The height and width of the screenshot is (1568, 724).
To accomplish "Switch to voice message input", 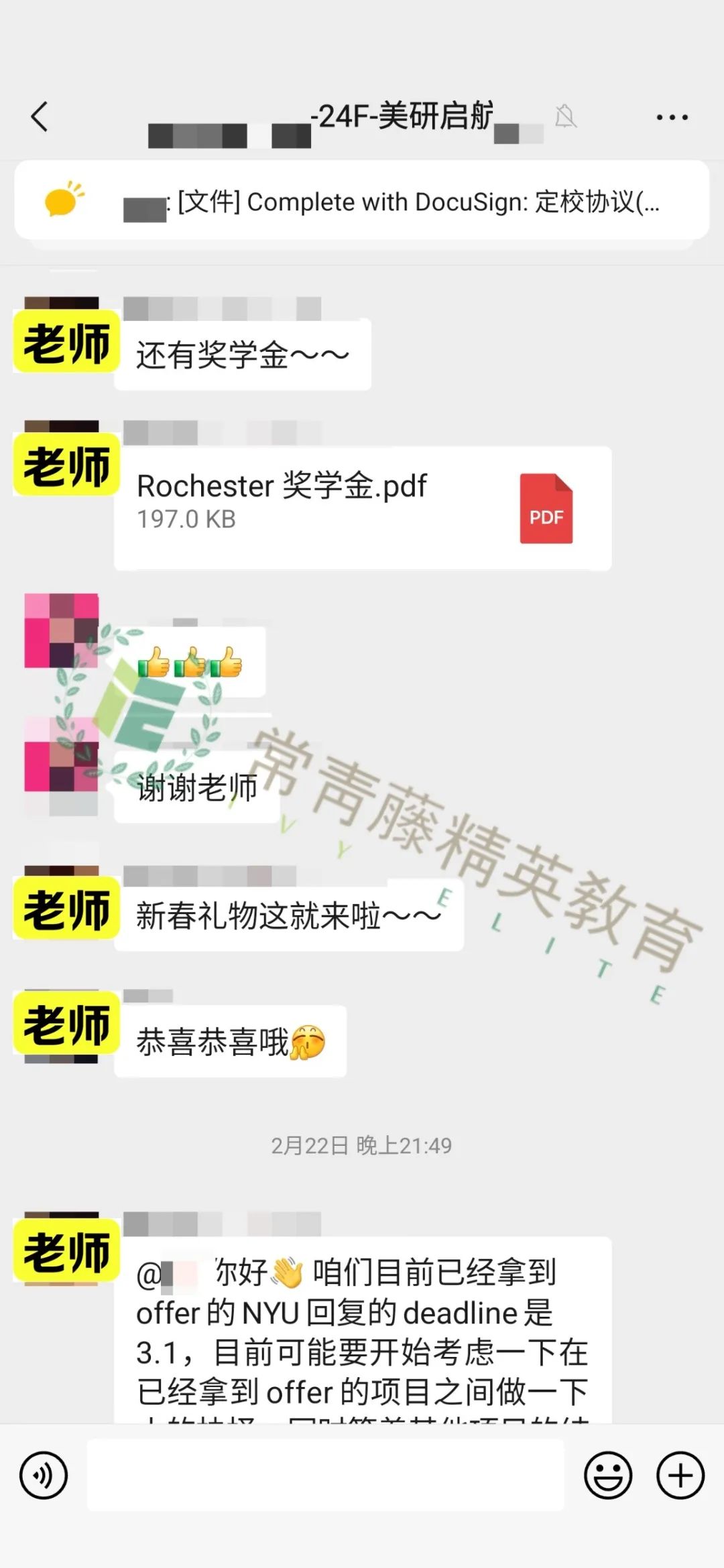I will pos(44,1475).
